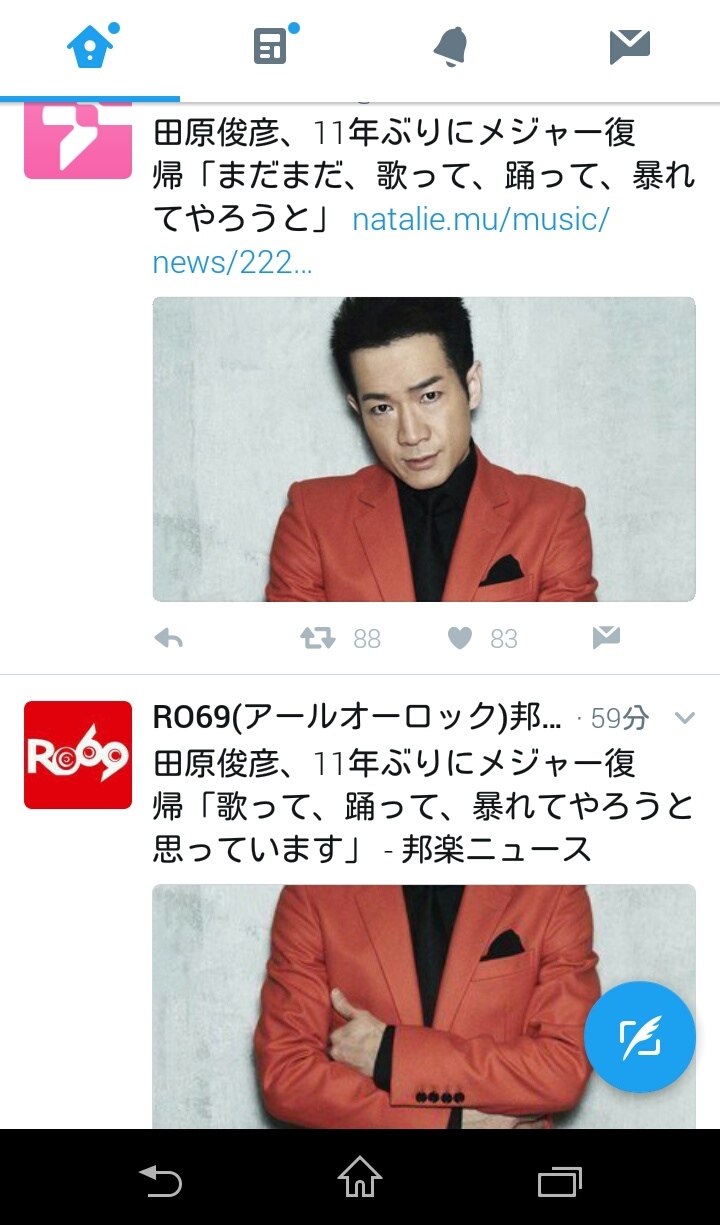Open the first tweet's photo

[424, 449]
